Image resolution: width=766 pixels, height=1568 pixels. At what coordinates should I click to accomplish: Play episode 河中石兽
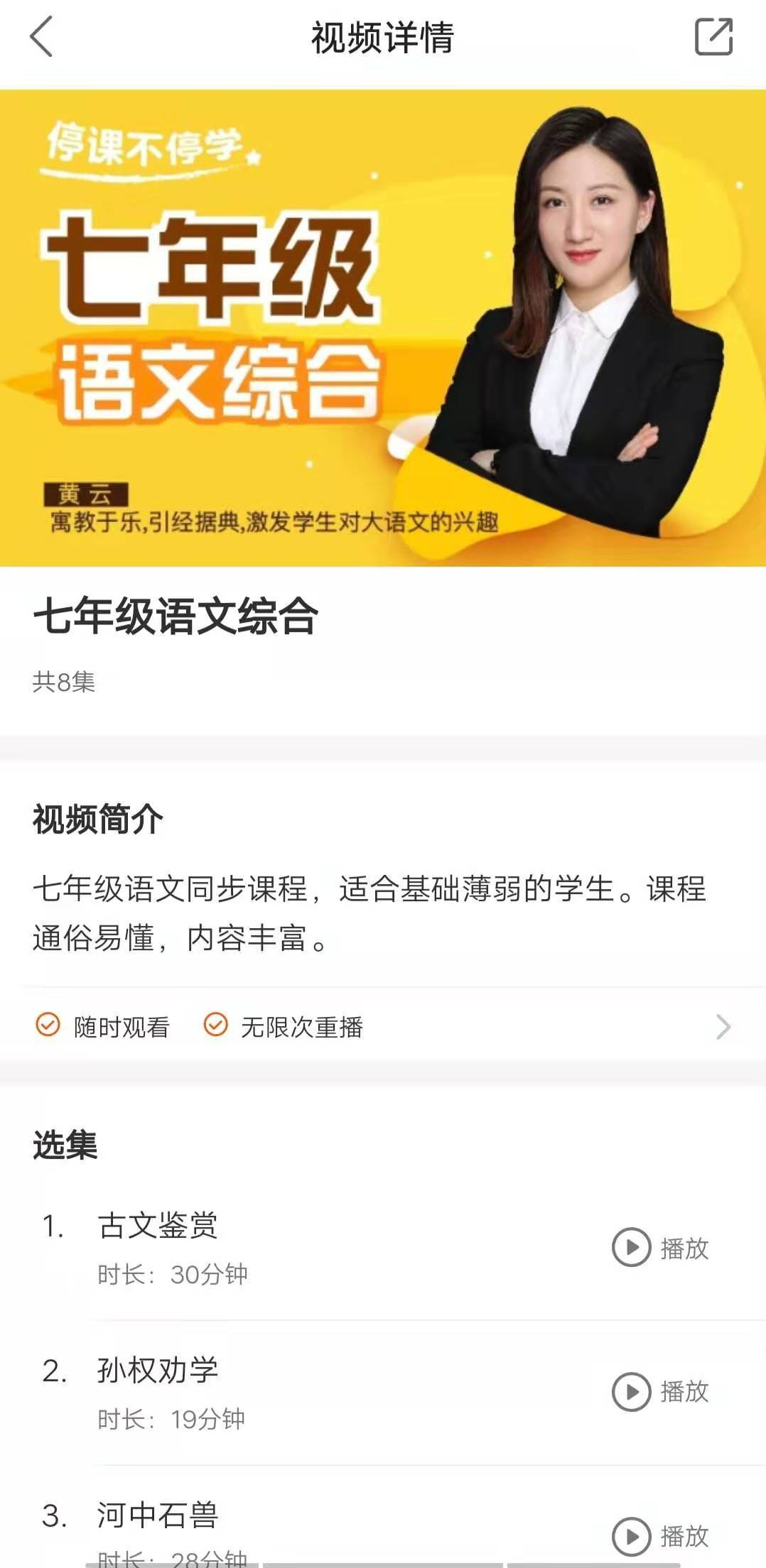coord(660,1536)
